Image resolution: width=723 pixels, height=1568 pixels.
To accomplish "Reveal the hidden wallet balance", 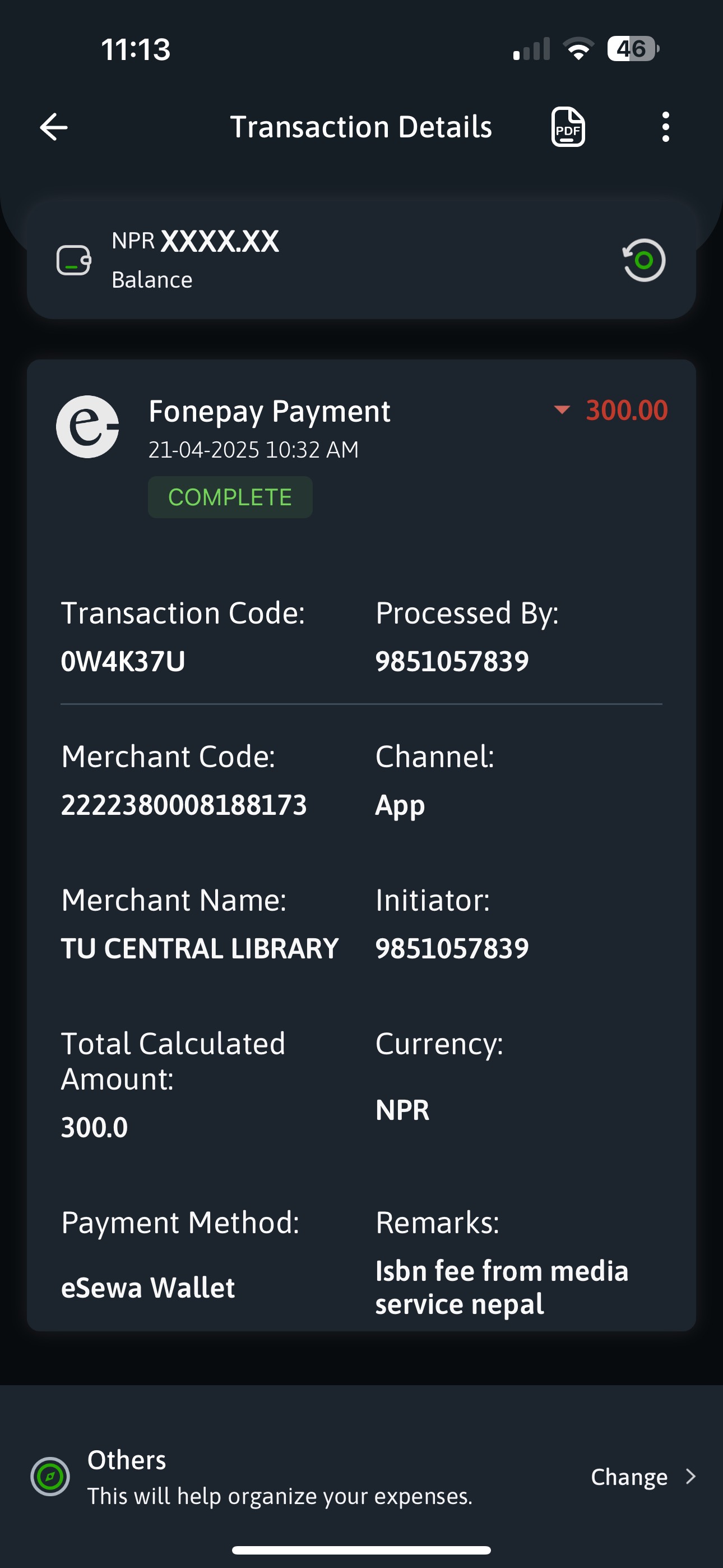I will pyautogui.click(x=643, y=261).
